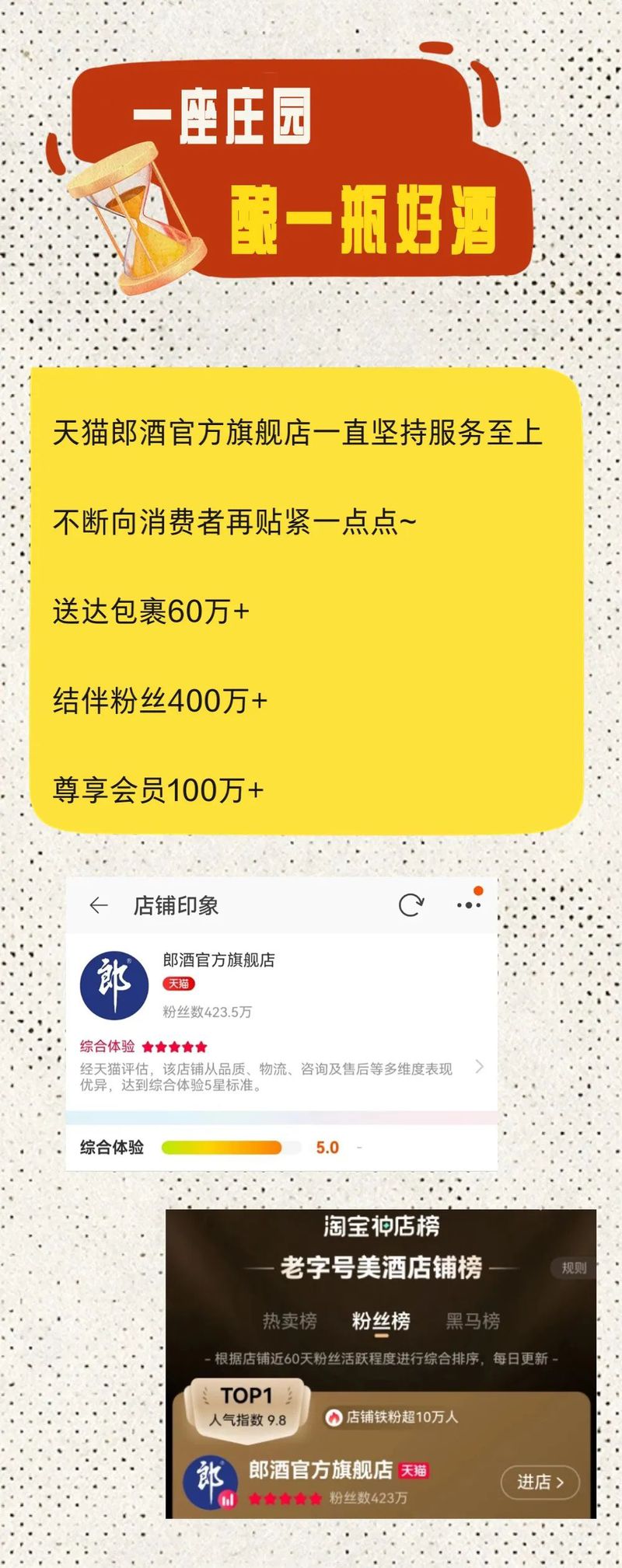Viewport: 622px width, 1568px height.
Task: Click the back arrow on 店铺印象 page
Action: (96, 906)
